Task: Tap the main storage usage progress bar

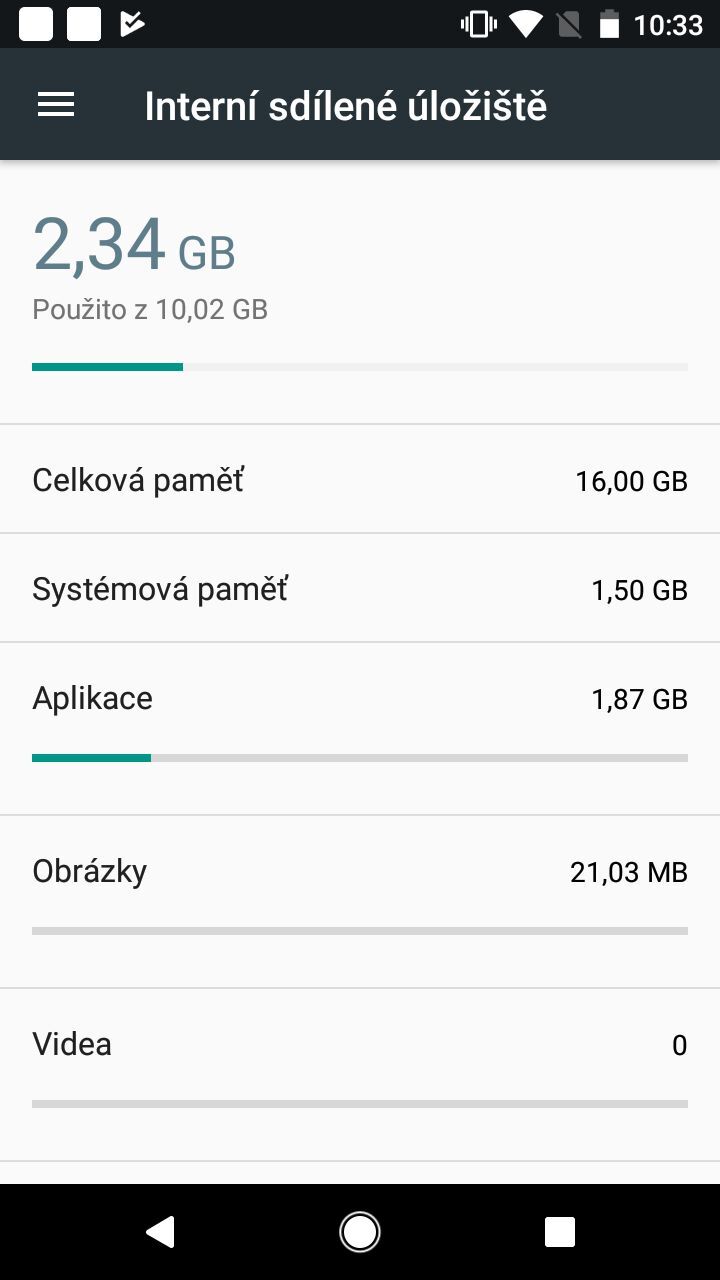Action: point(360,367)
